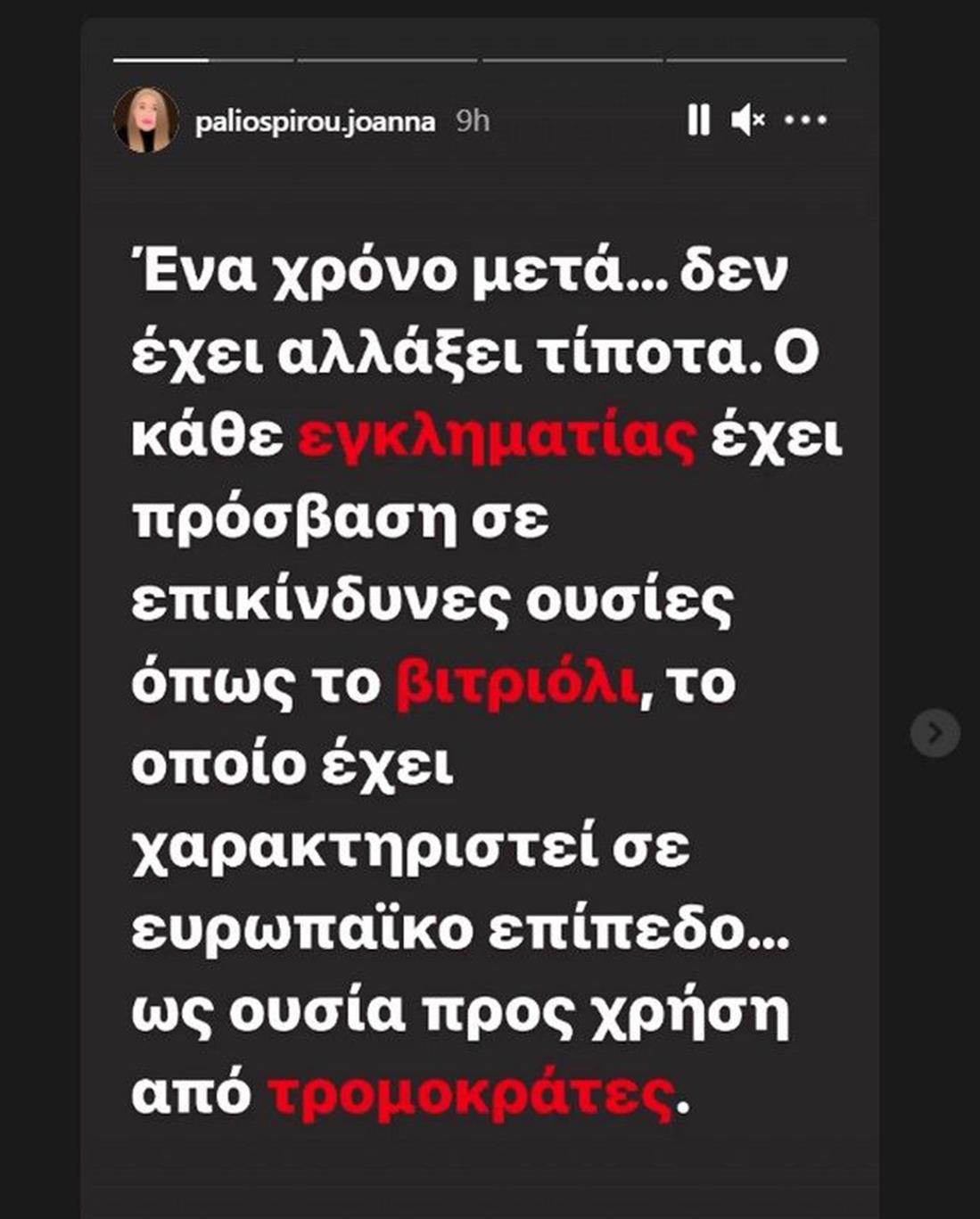The image size is (980, 1219).
Task: Open paliospirou.joanna's profile picture
Action: point(146,119)
